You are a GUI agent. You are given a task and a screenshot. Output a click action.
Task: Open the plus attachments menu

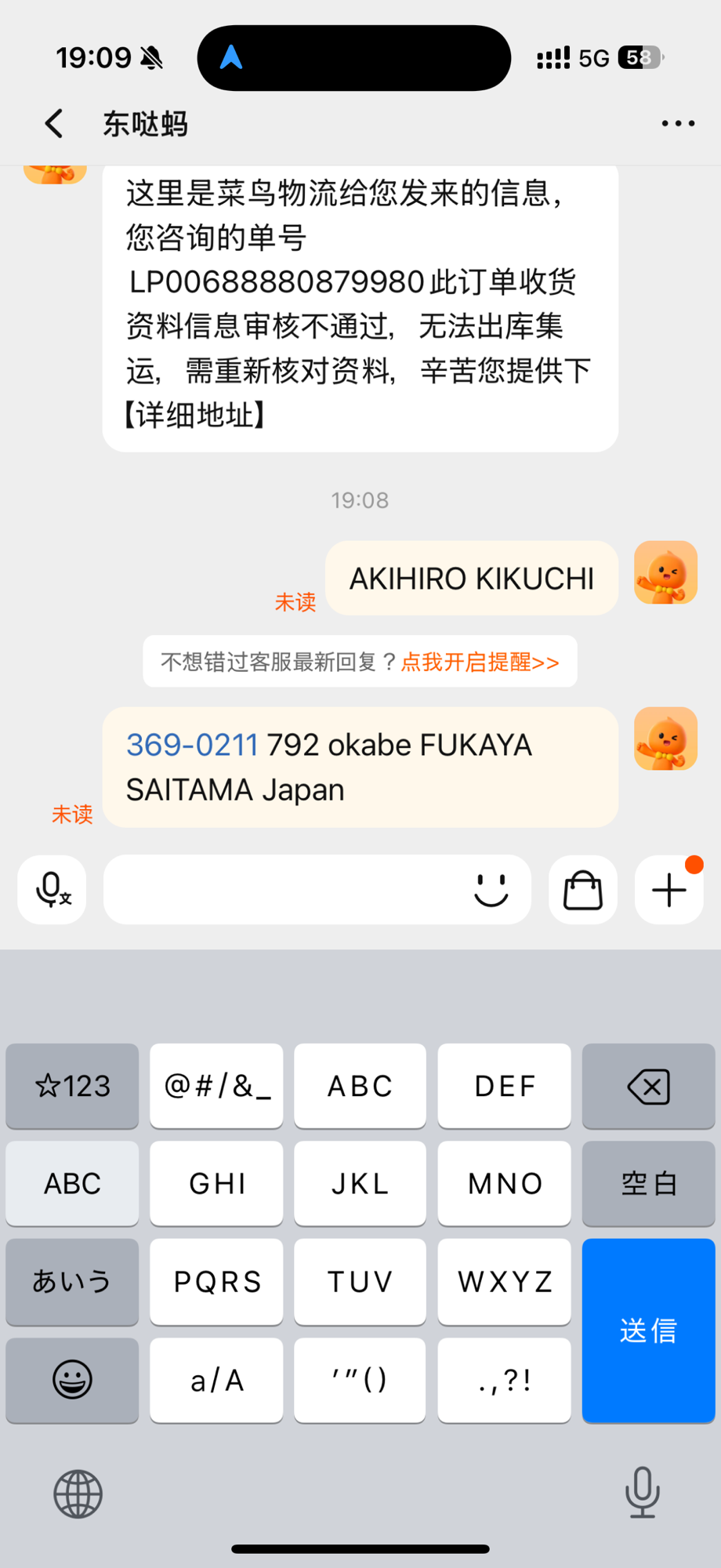tap(669, 890)
